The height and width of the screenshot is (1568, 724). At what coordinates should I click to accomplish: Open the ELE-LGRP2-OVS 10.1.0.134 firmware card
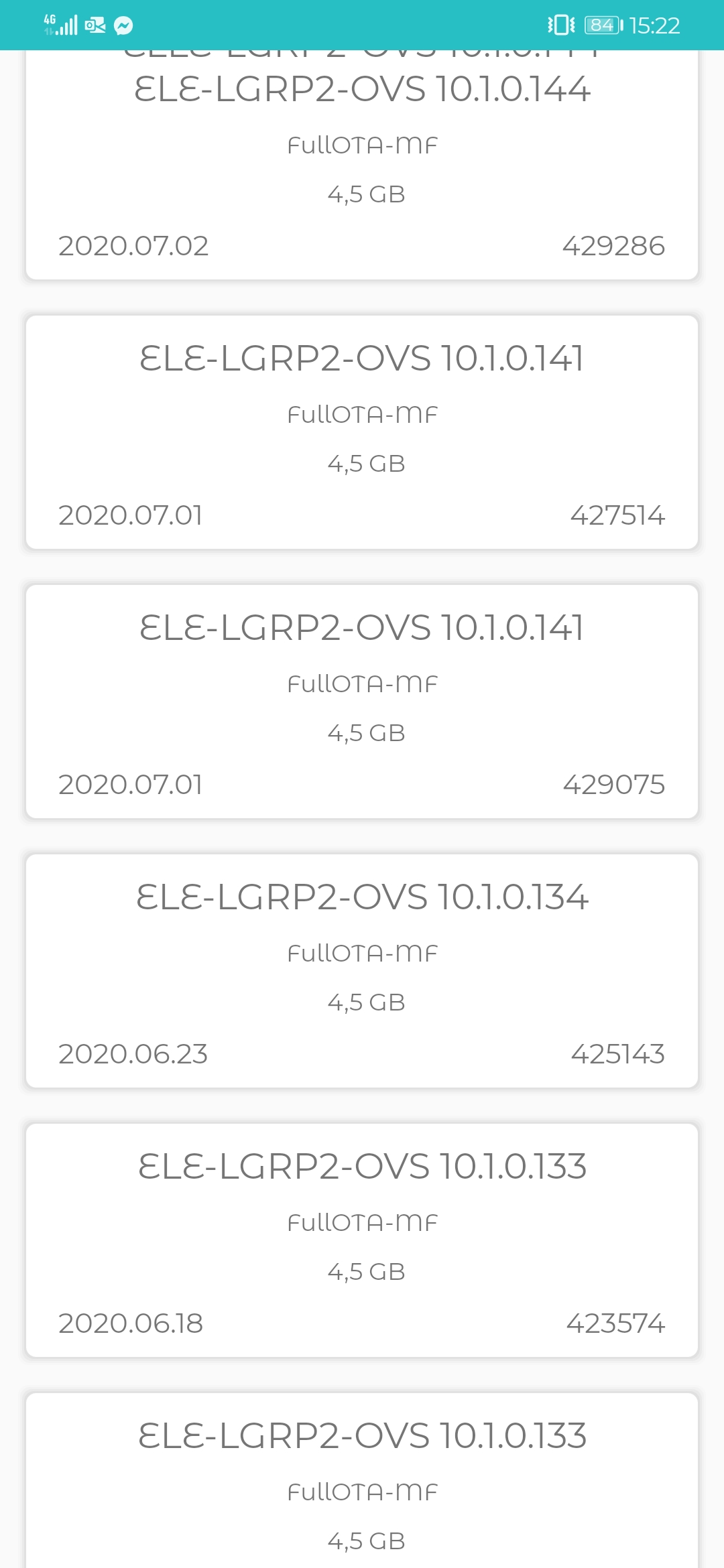click(x=362, y=971)
